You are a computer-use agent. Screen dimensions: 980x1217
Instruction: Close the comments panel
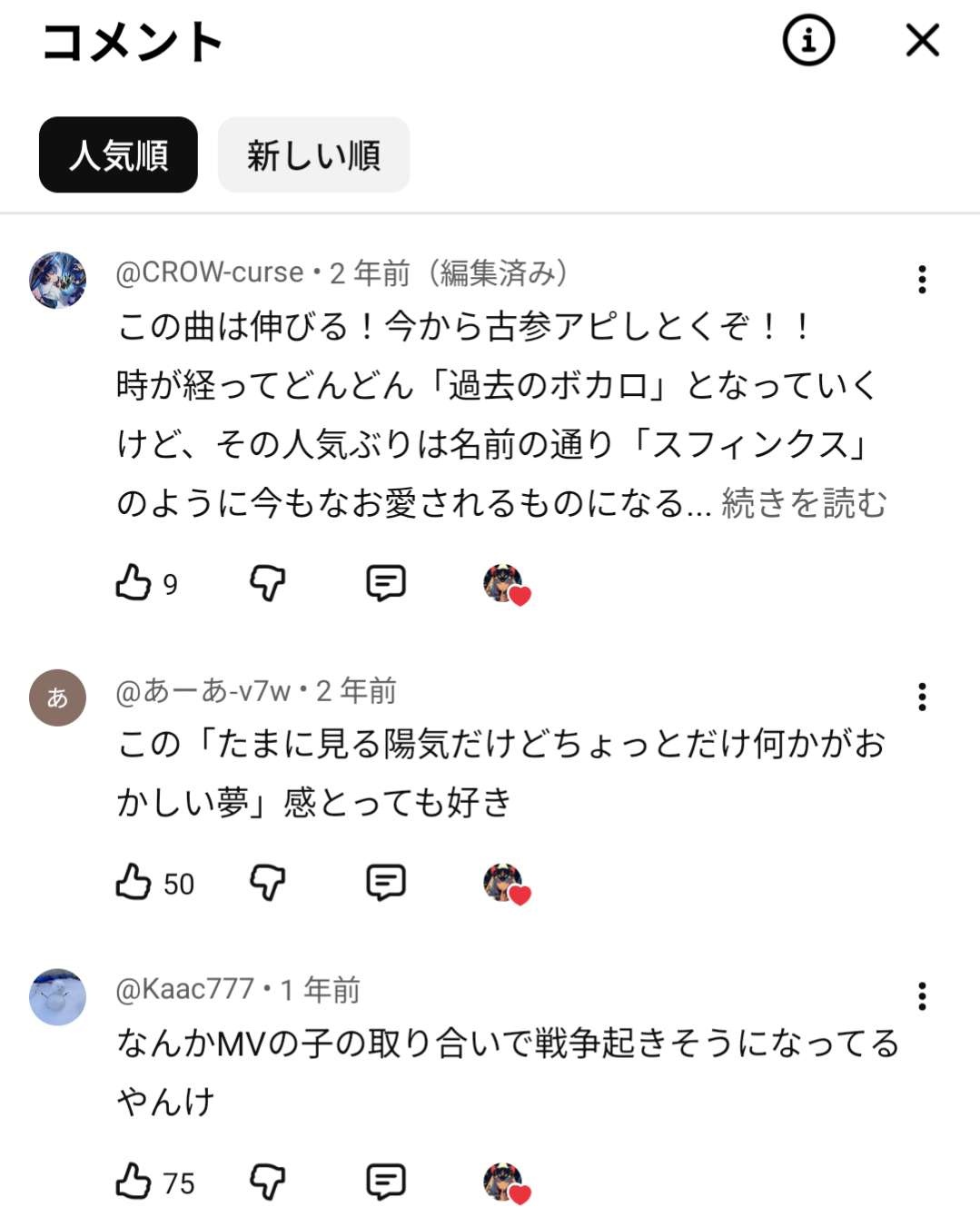click(x=922, y=41)
